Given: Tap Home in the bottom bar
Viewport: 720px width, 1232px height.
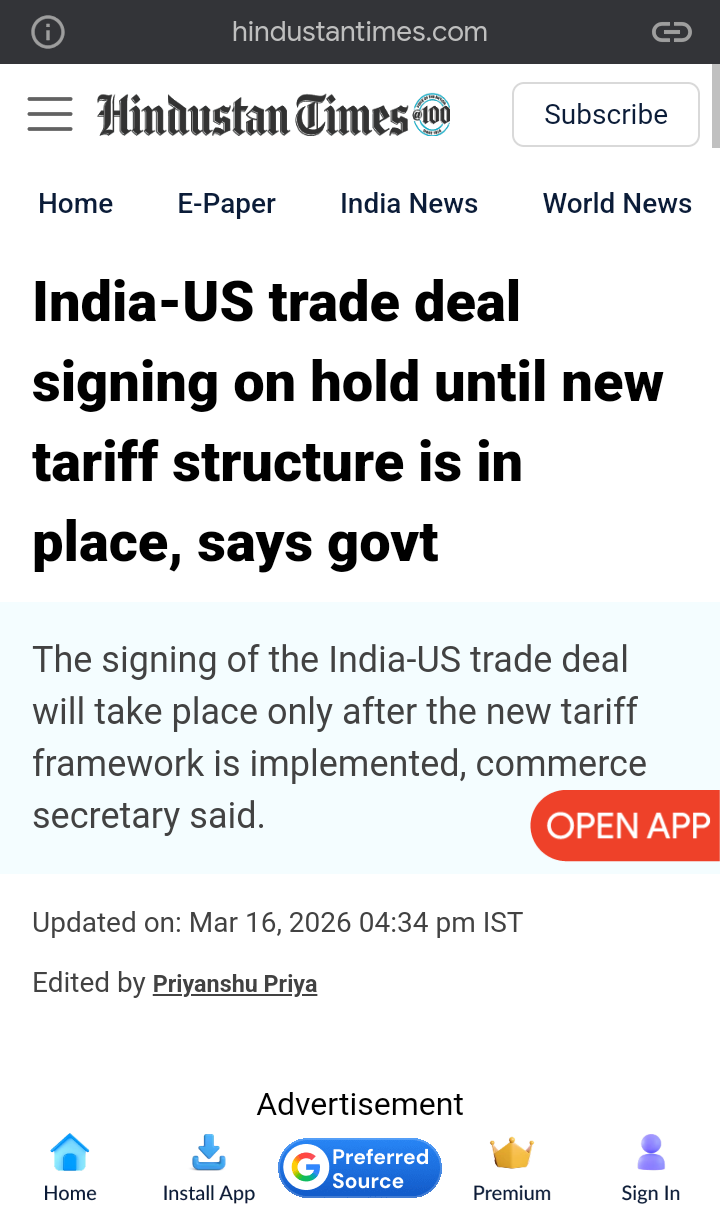Looking at the screenshot, I should (x=70, y=1168).
